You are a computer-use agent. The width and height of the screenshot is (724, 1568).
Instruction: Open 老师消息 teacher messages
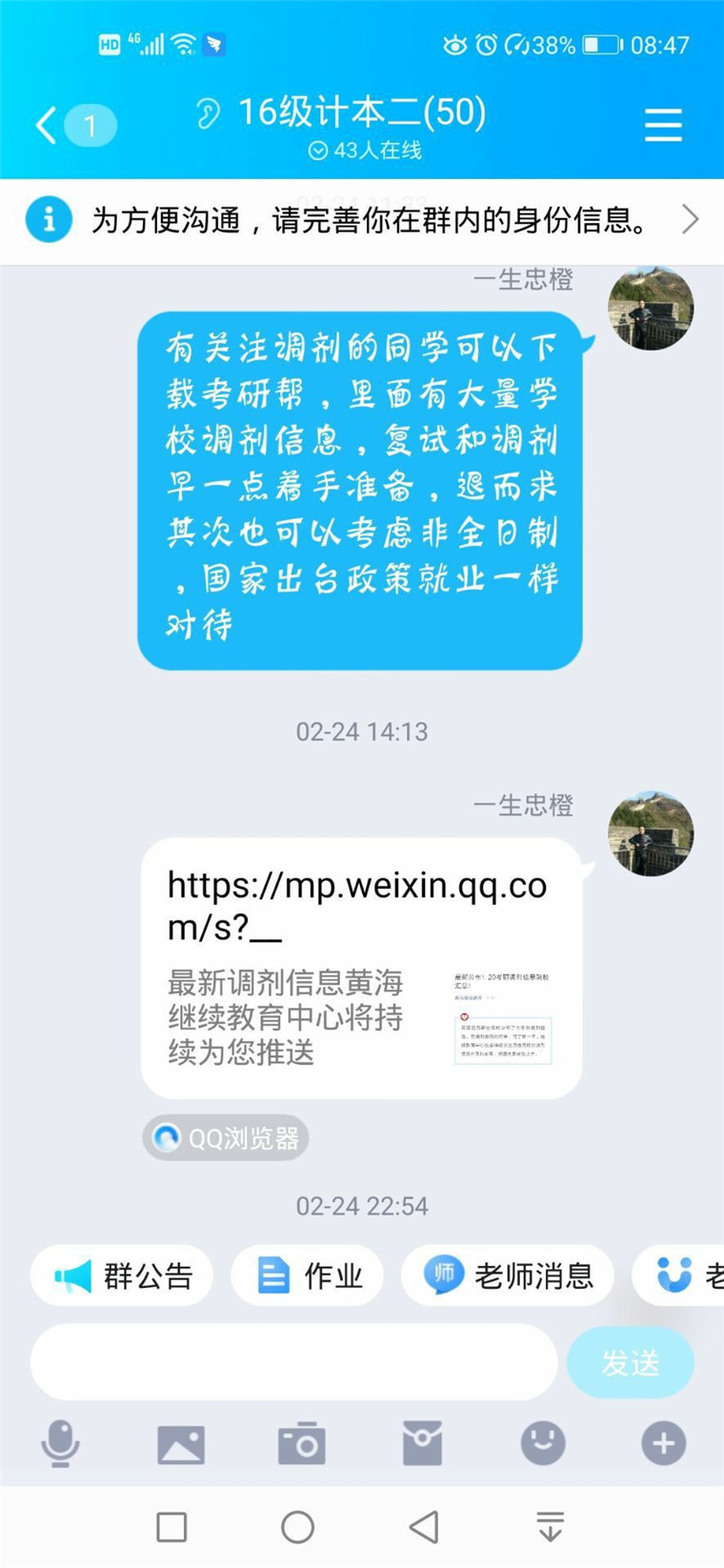(x=509, y=1276)
